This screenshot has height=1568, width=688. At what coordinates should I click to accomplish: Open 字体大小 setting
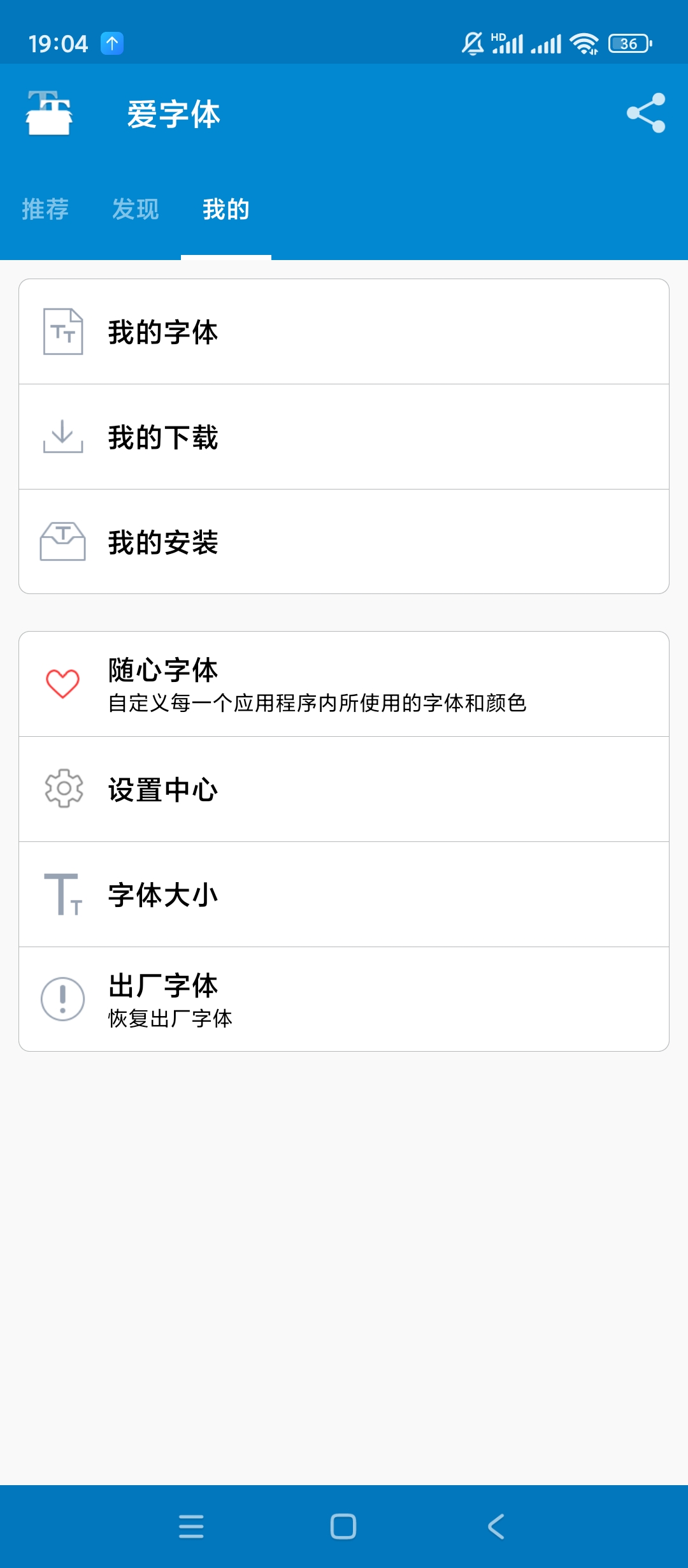pyautogui.click(x=344, y=894)
